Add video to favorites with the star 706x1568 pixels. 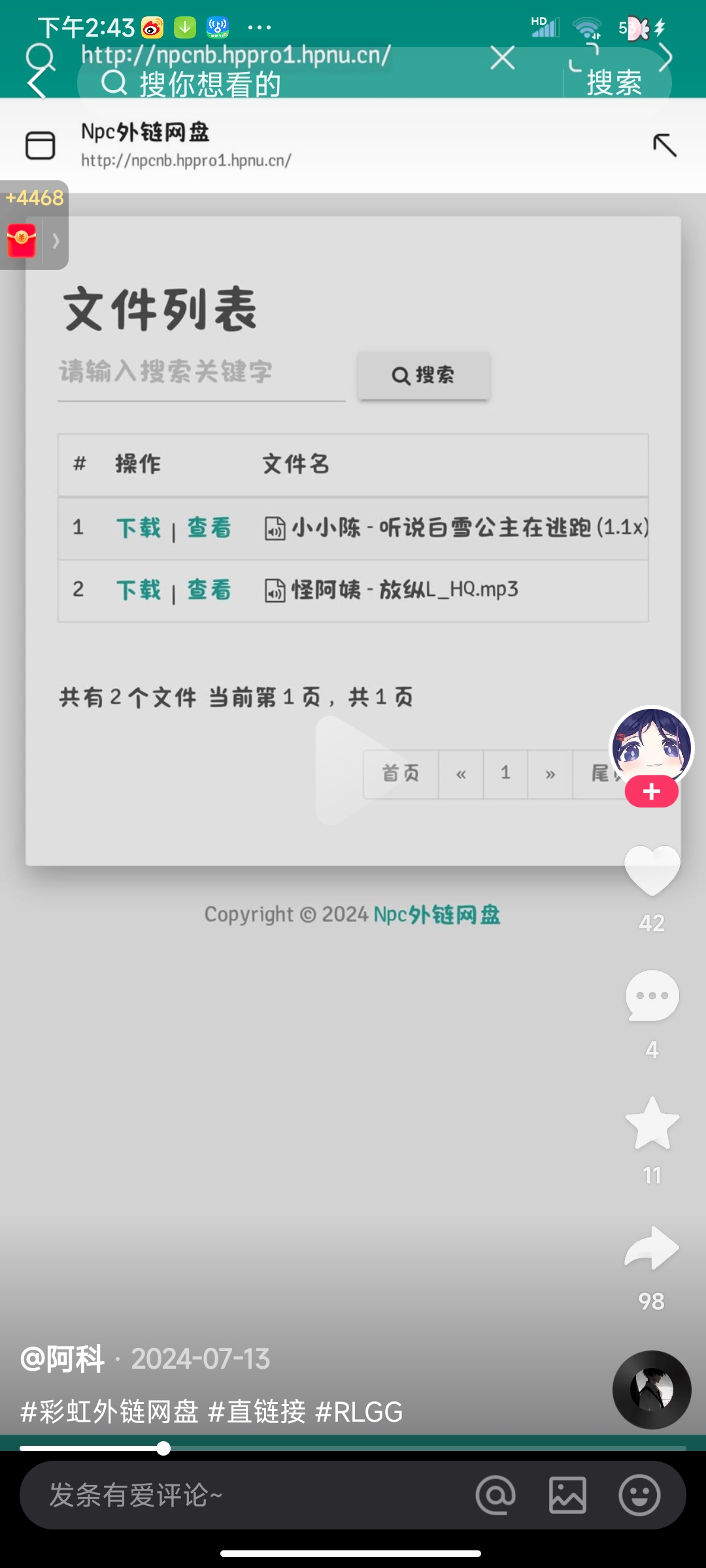(x=652, y=1122)
